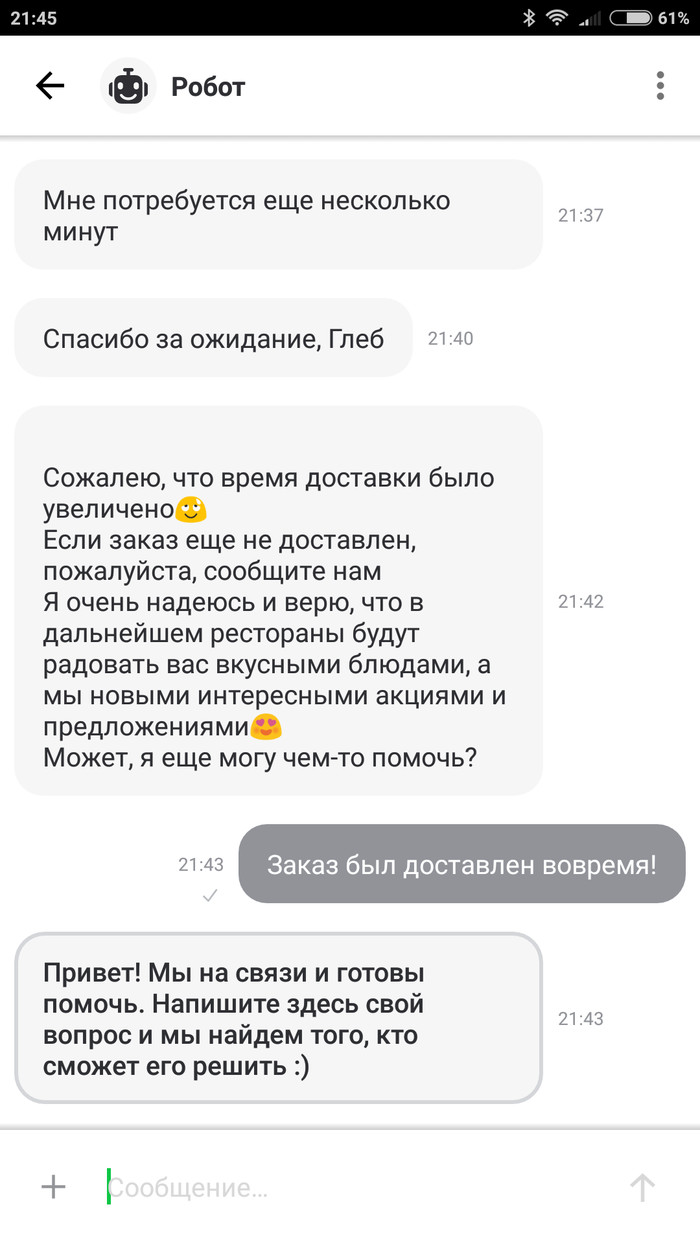Open the Робот avatar profile
The image size is (700, 1244).
pos(128,87)
